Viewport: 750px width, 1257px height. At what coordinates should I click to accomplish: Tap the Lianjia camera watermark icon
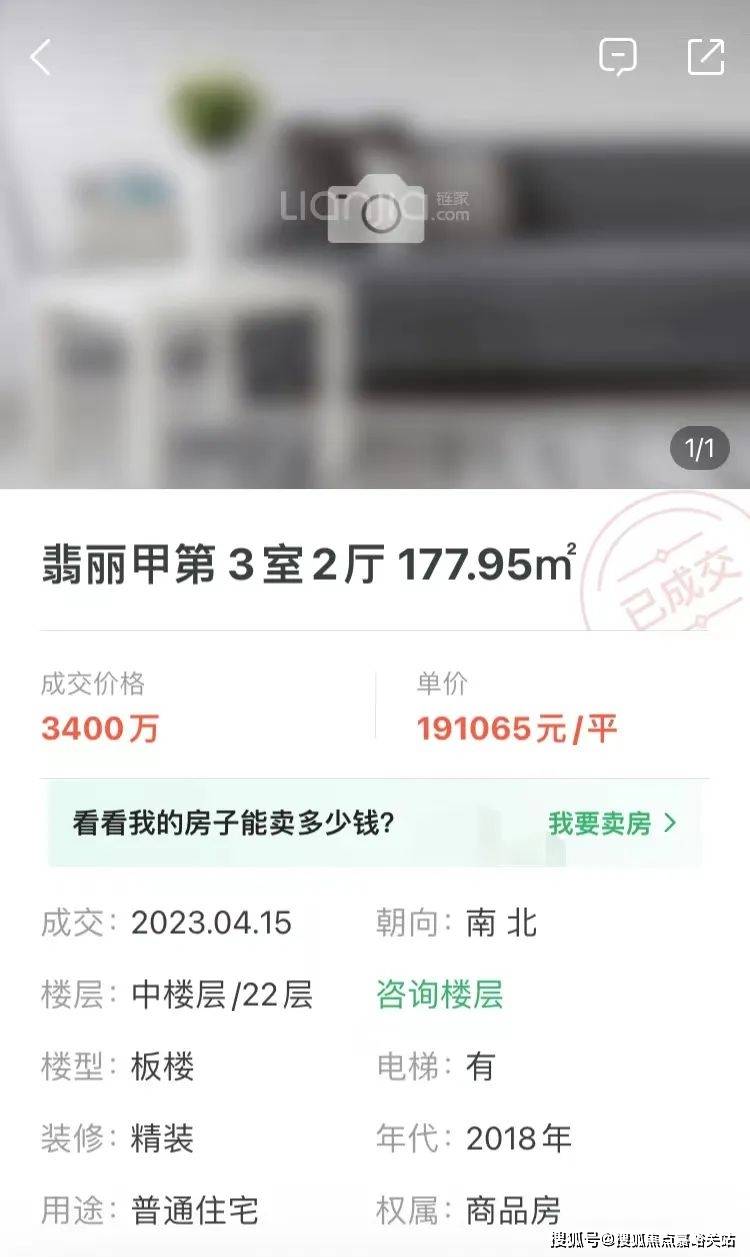(375, 213)
